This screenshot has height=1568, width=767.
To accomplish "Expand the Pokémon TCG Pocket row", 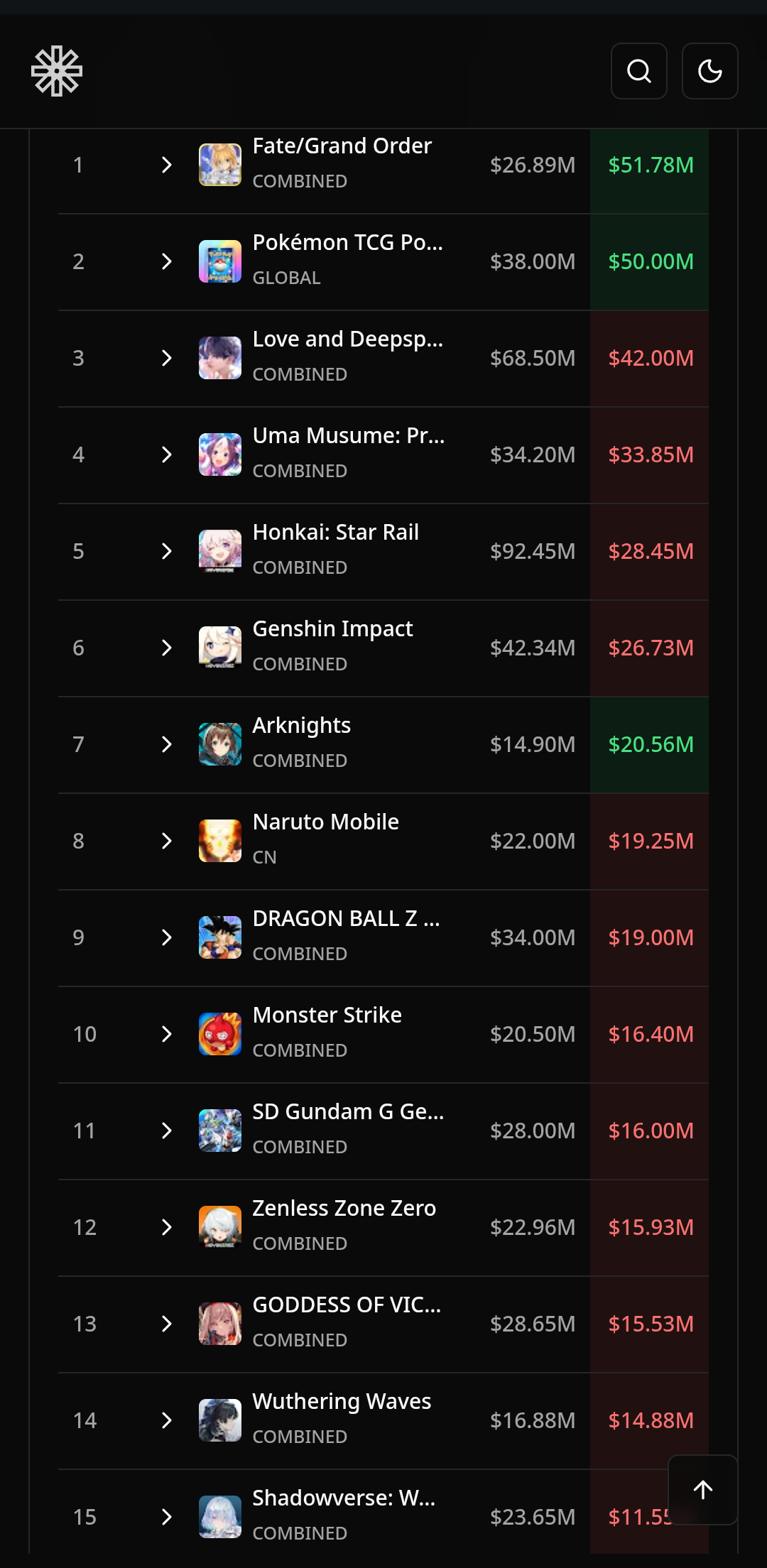I will tap(167, 261).
